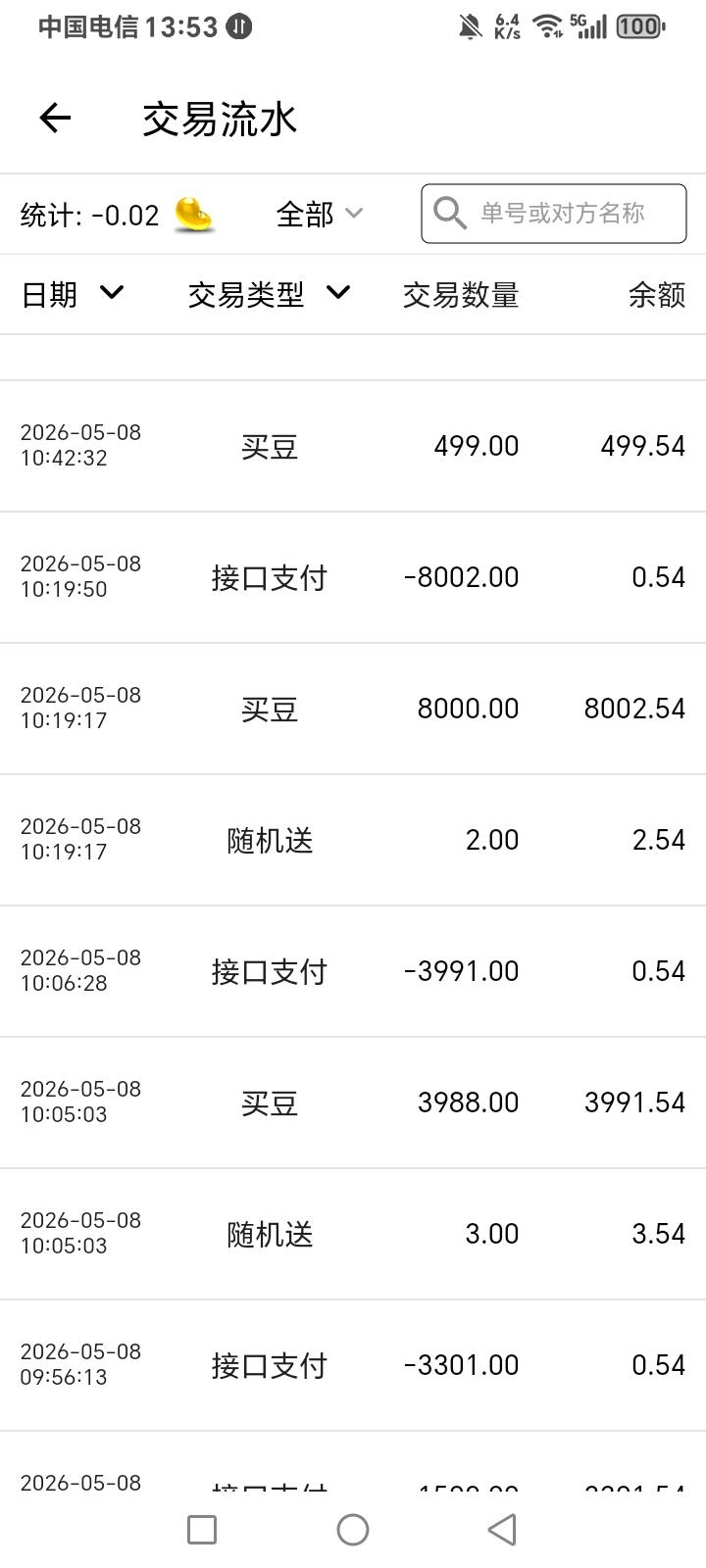View the 买豆 8000.00 transaction
Viewport: 706px width, 1568px height.
click(x=353, y=709)
